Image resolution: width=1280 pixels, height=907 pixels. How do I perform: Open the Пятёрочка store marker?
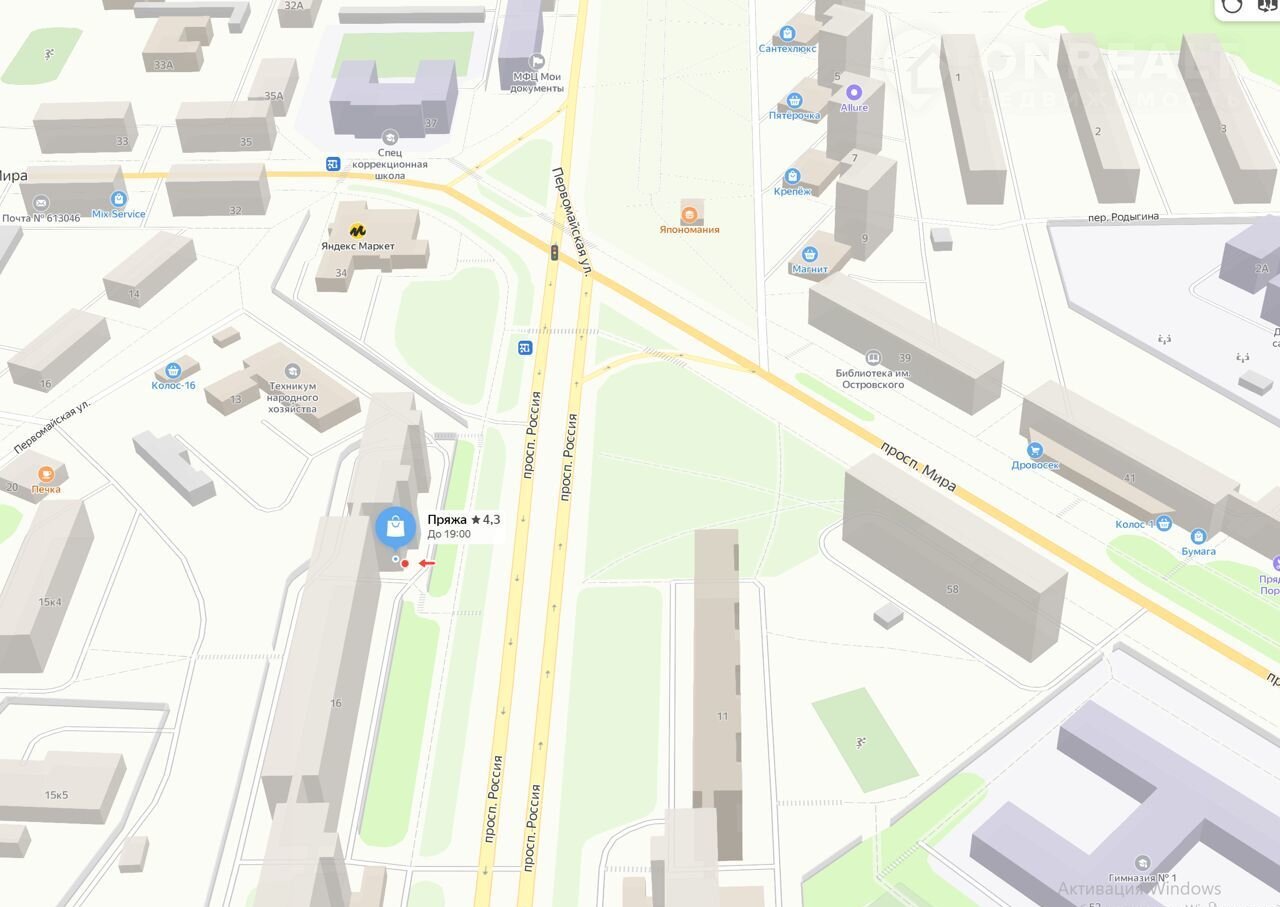coord(795,100)
